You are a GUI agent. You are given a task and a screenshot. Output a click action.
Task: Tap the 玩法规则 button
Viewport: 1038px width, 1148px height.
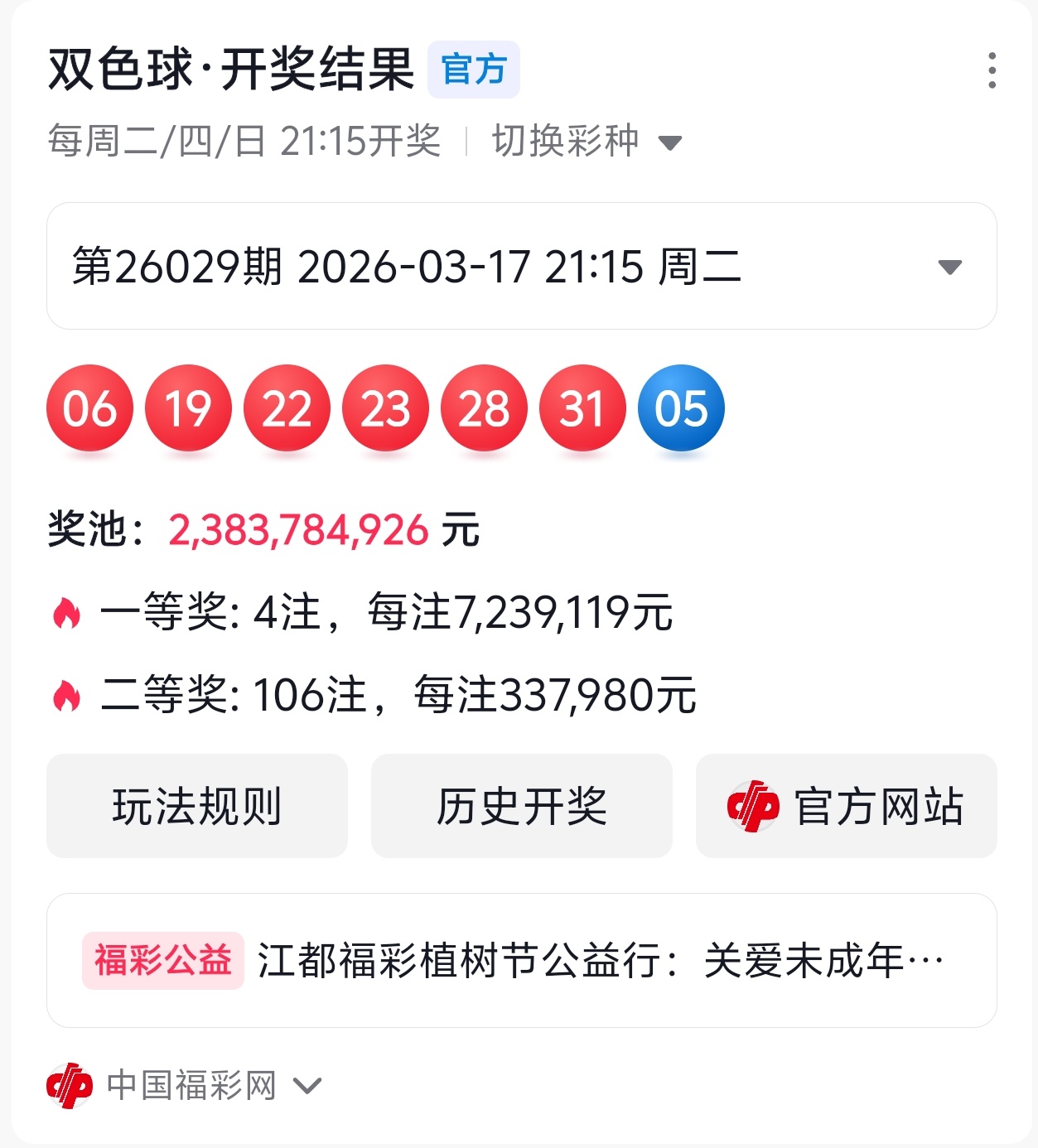(197, 806)
